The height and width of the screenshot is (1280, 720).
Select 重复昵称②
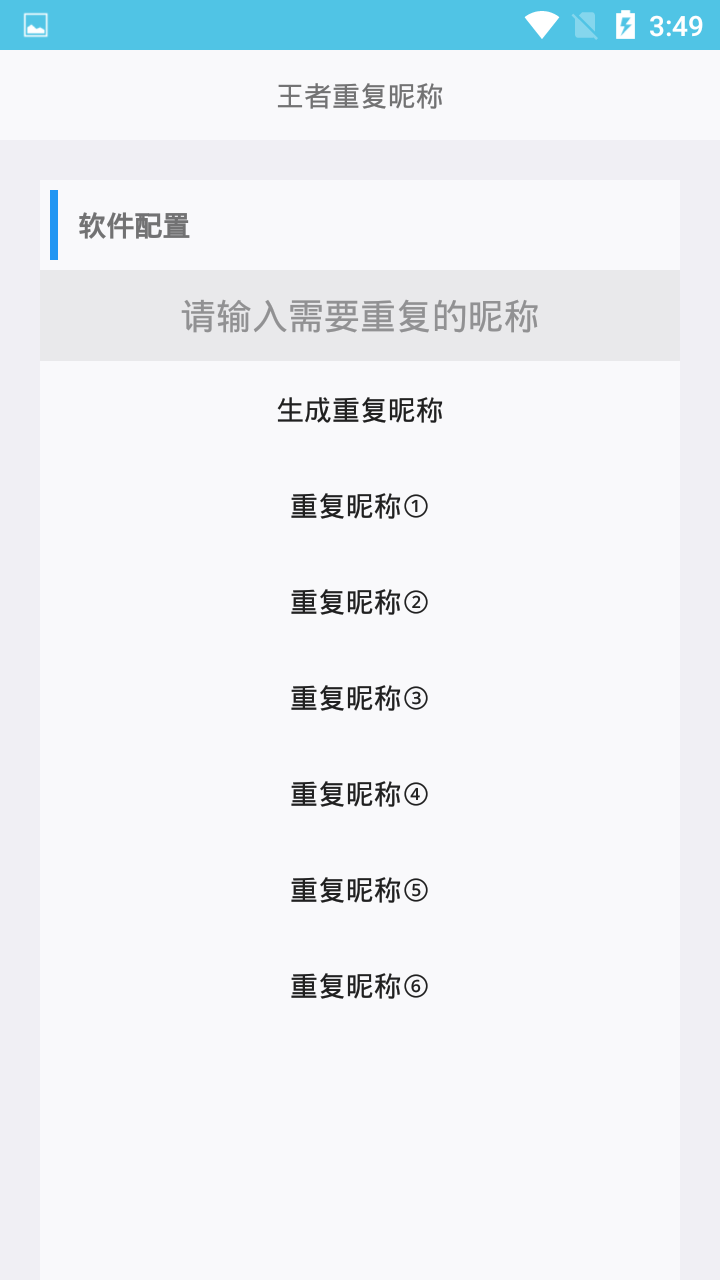point(360,602)
